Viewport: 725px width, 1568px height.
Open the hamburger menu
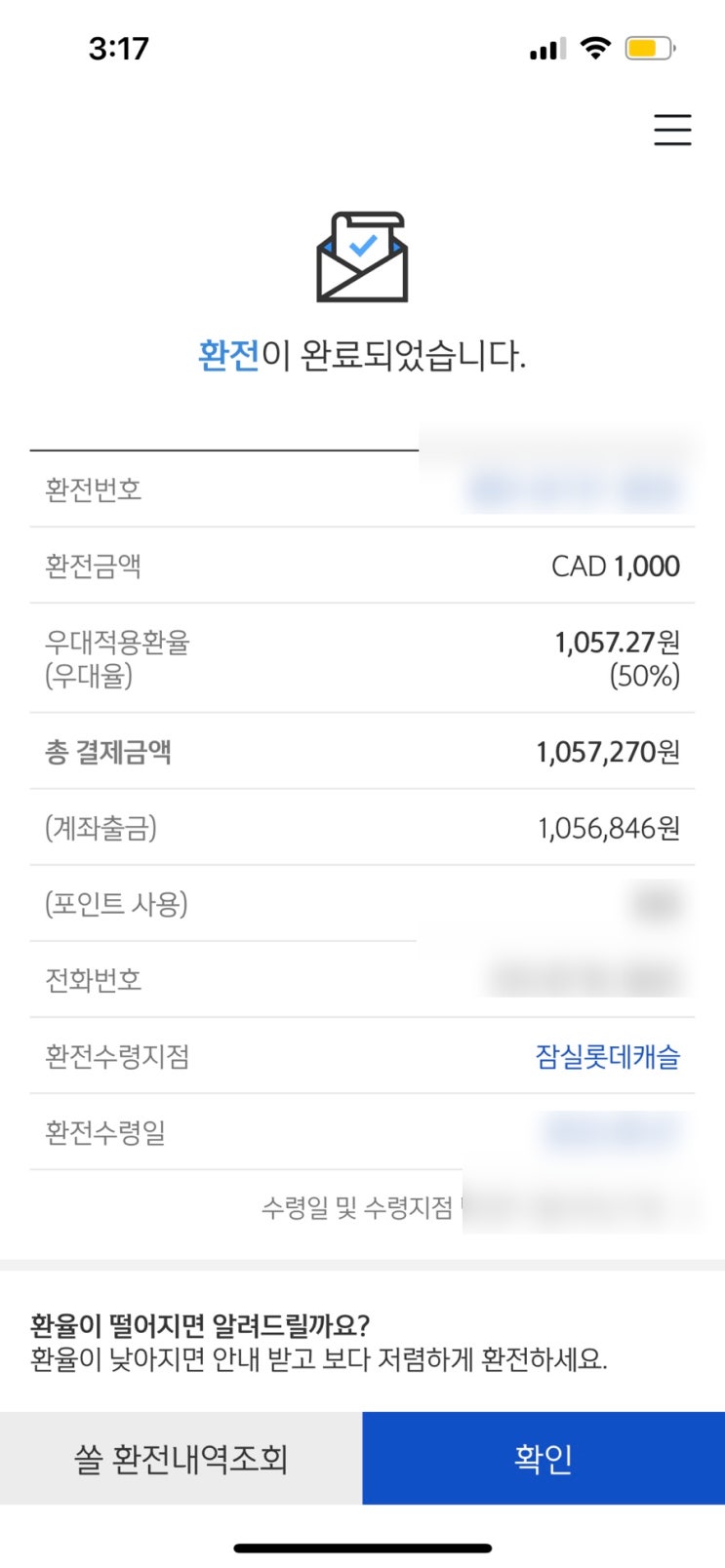(x=671, y=130)
